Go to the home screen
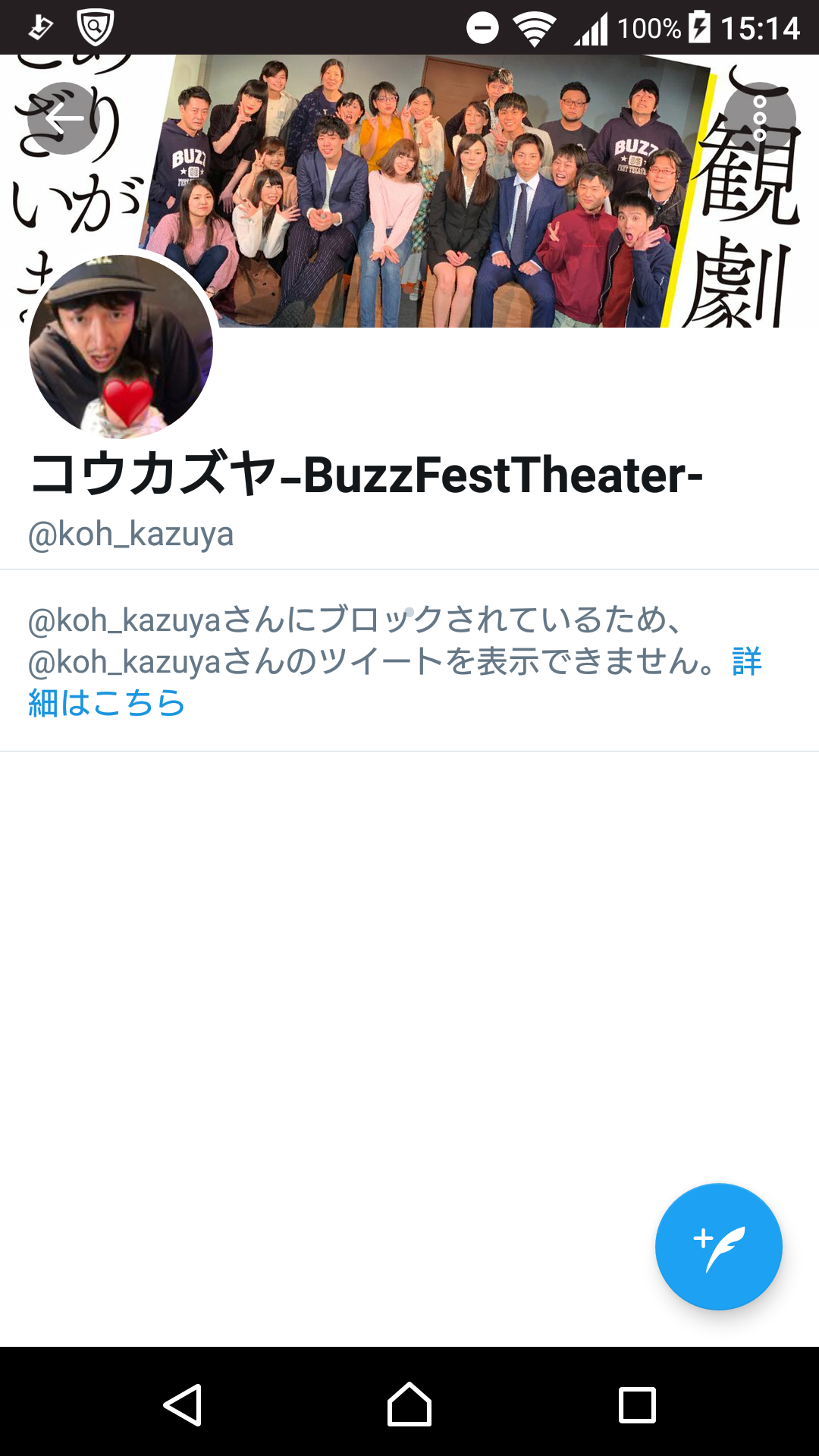Screen dimensions: 819x1456 point(409,1404)
